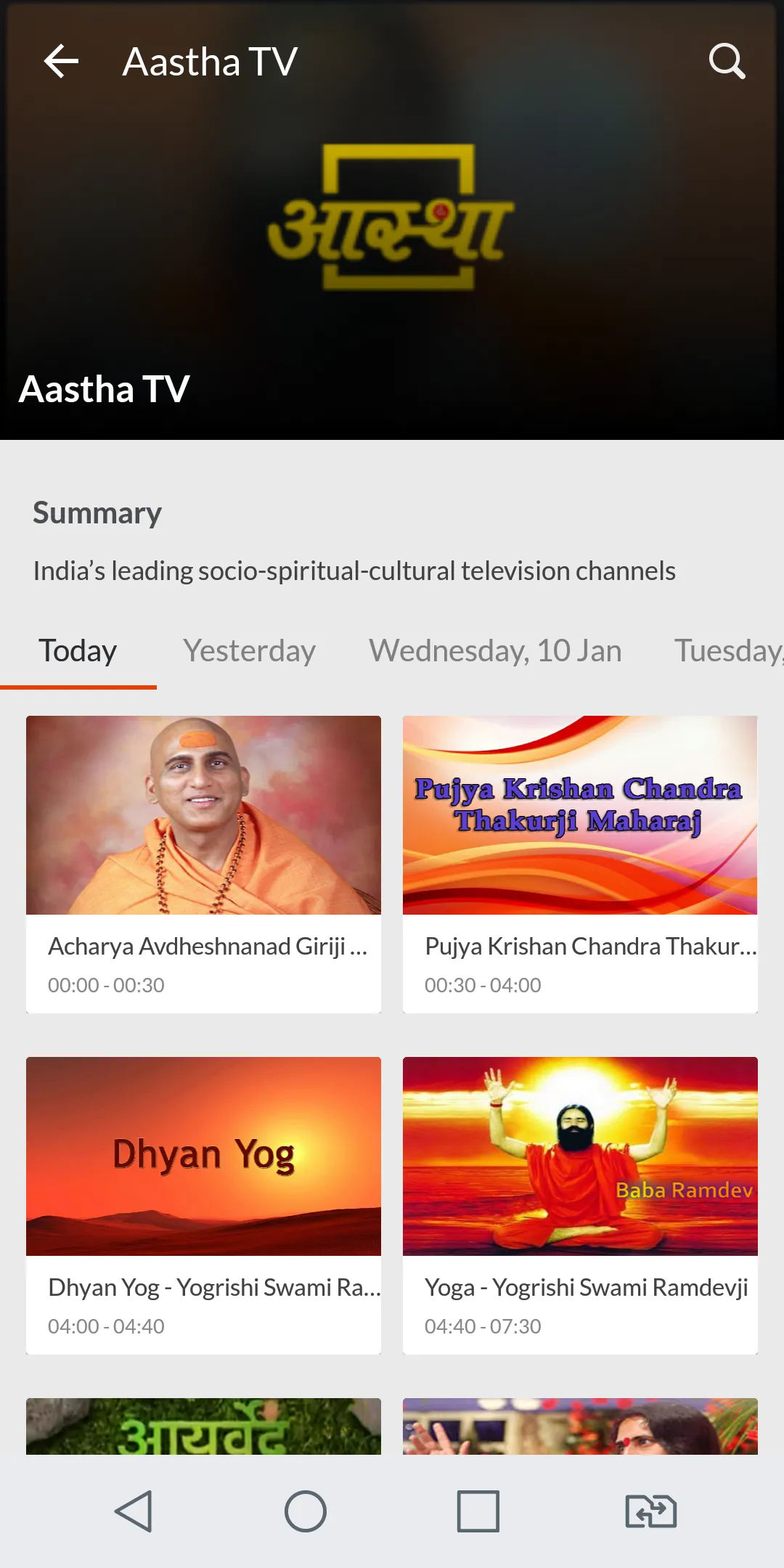Switch to the Yesterday tab
Image resolution: width=784 pixels, height=1568 pixels.
pyautogui.click(x=250, y=650)
